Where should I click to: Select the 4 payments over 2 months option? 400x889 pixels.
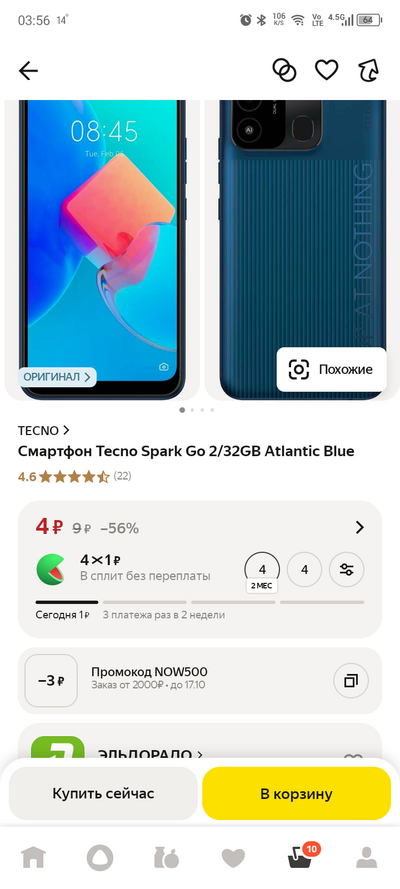tap(262, 570)
